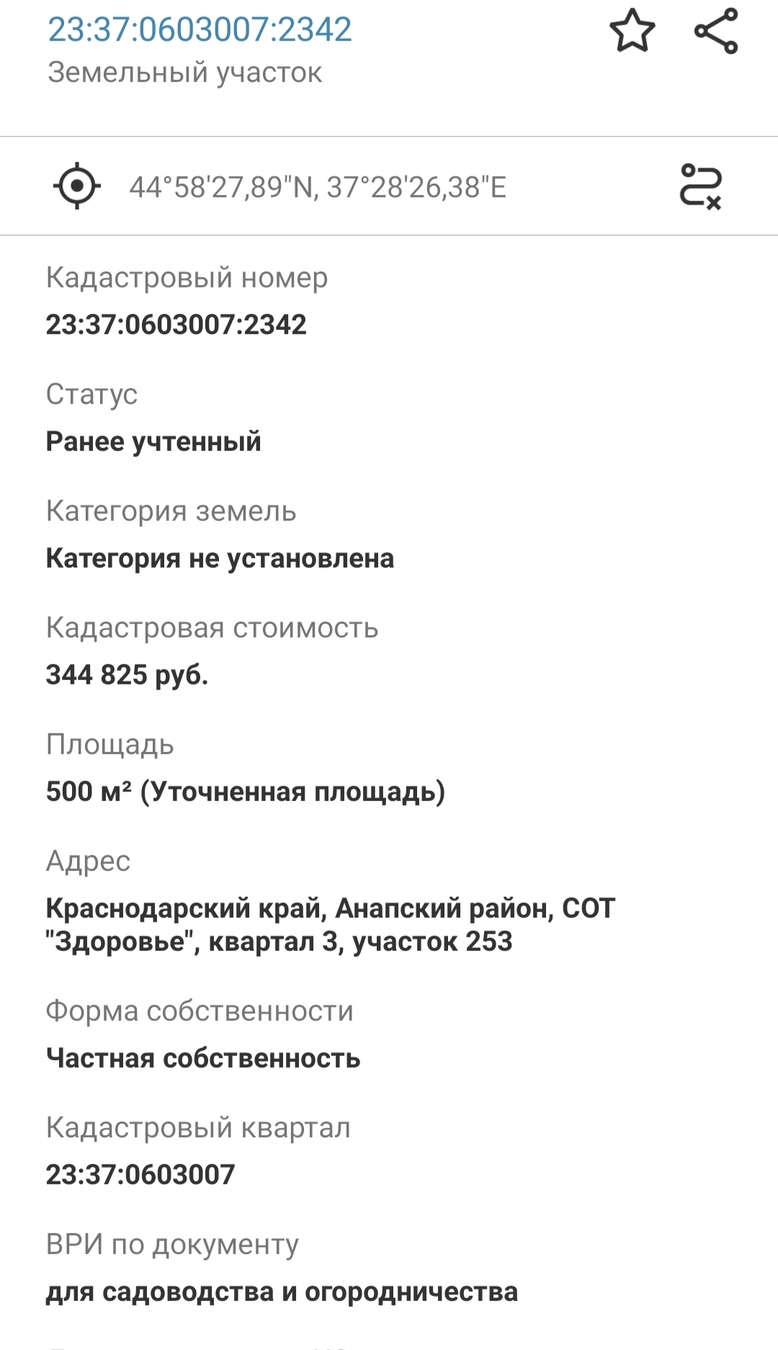Viewport: 778px width, 1350px height.
Task: Add this land plot to favorites
Action: (632, 31)
